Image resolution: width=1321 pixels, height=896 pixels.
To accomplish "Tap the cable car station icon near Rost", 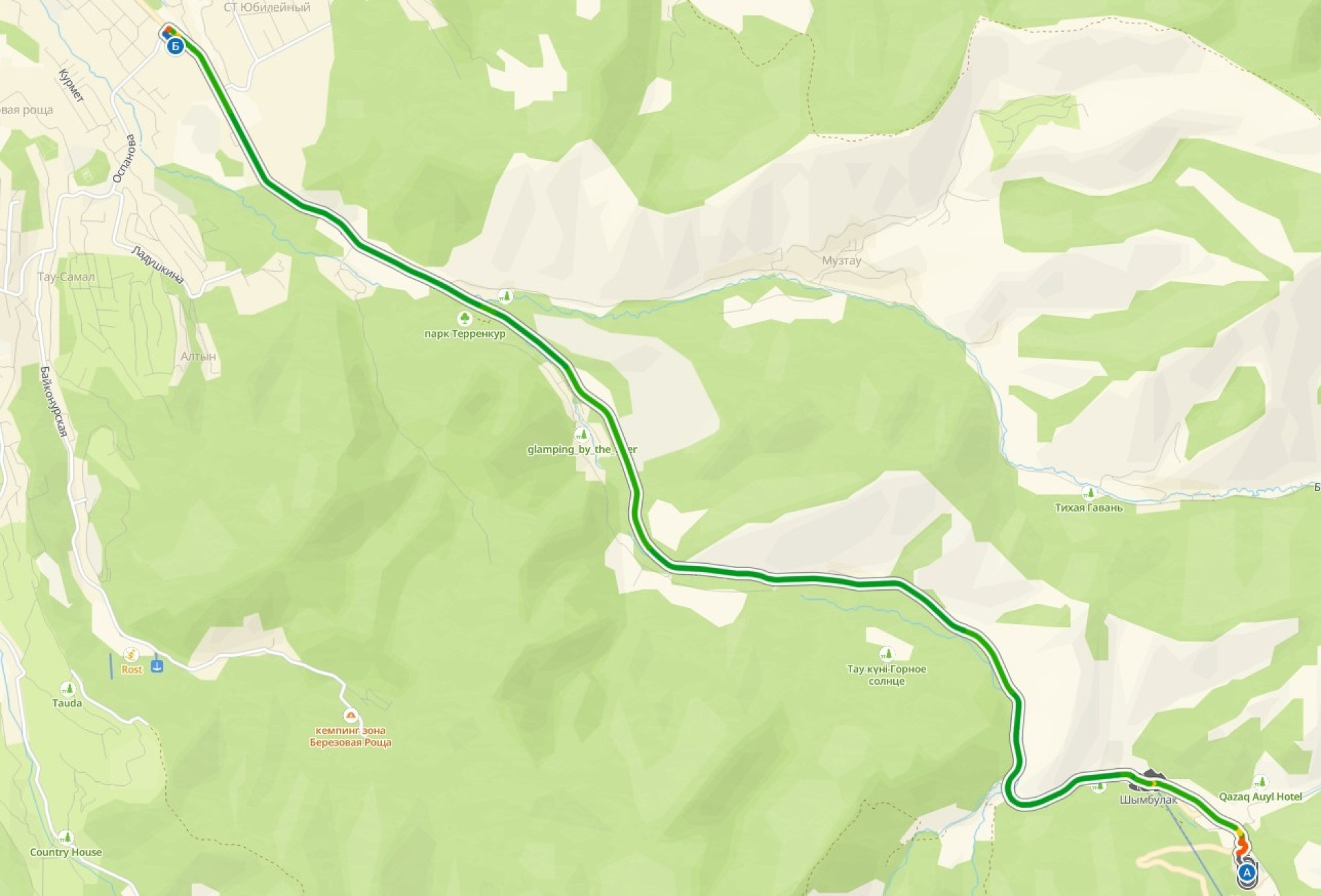I will coord(157,666).
